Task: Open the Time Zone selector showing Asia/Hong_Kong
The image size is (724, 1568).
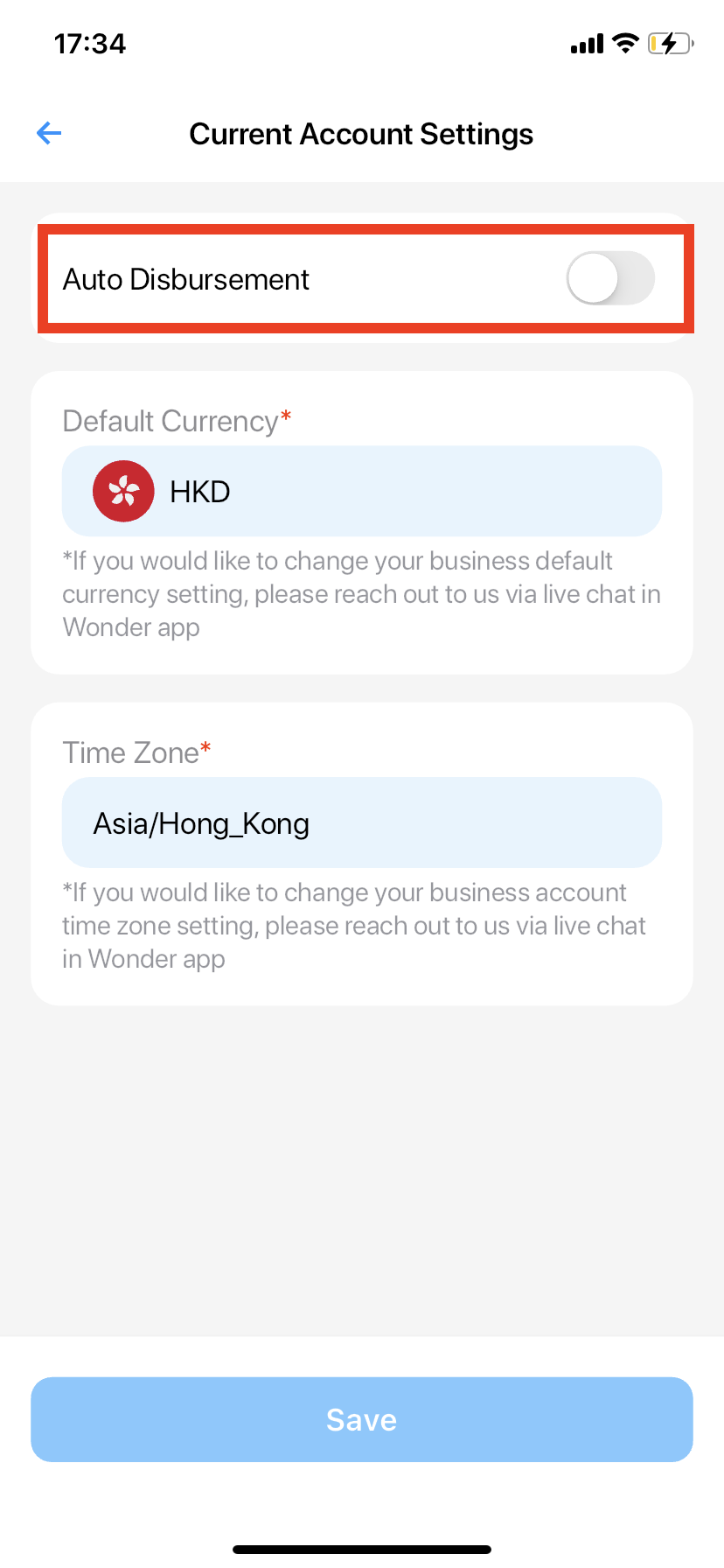Action: (x=362, y=822)
